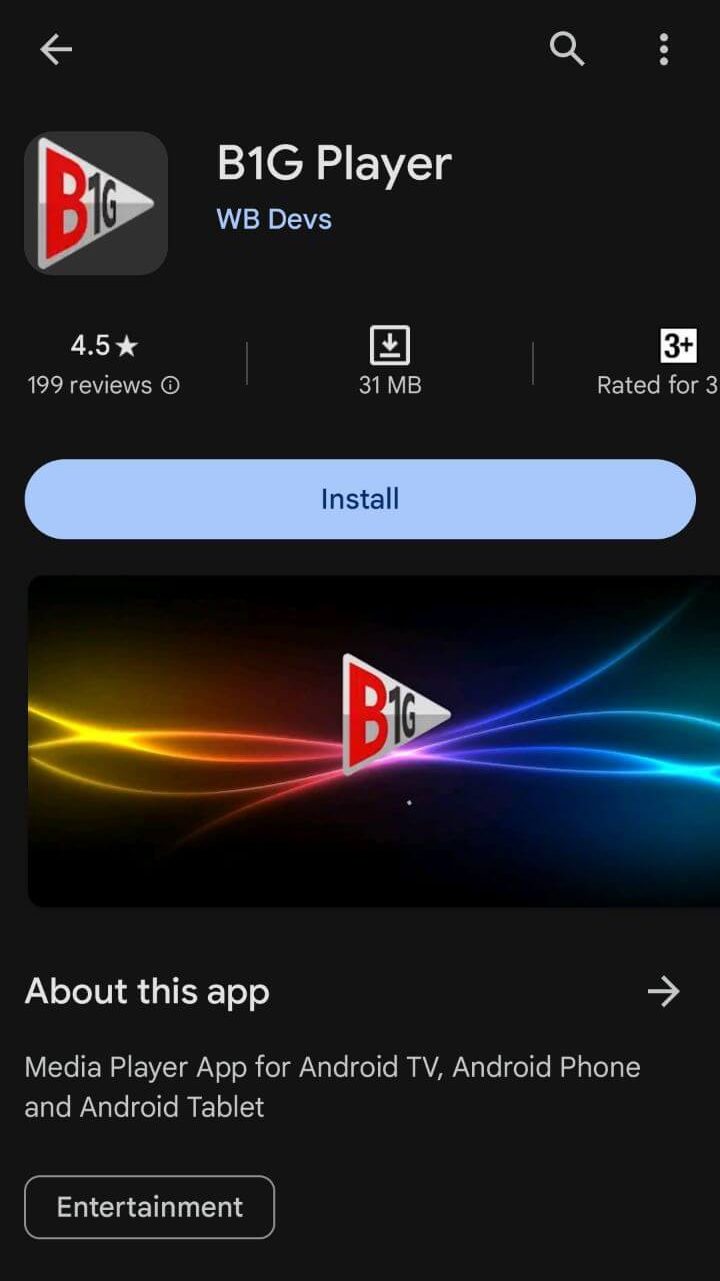Install the B1G Player app
Image resolution: width=720 pixels, height=1281 pixels.
pos(360,499)
